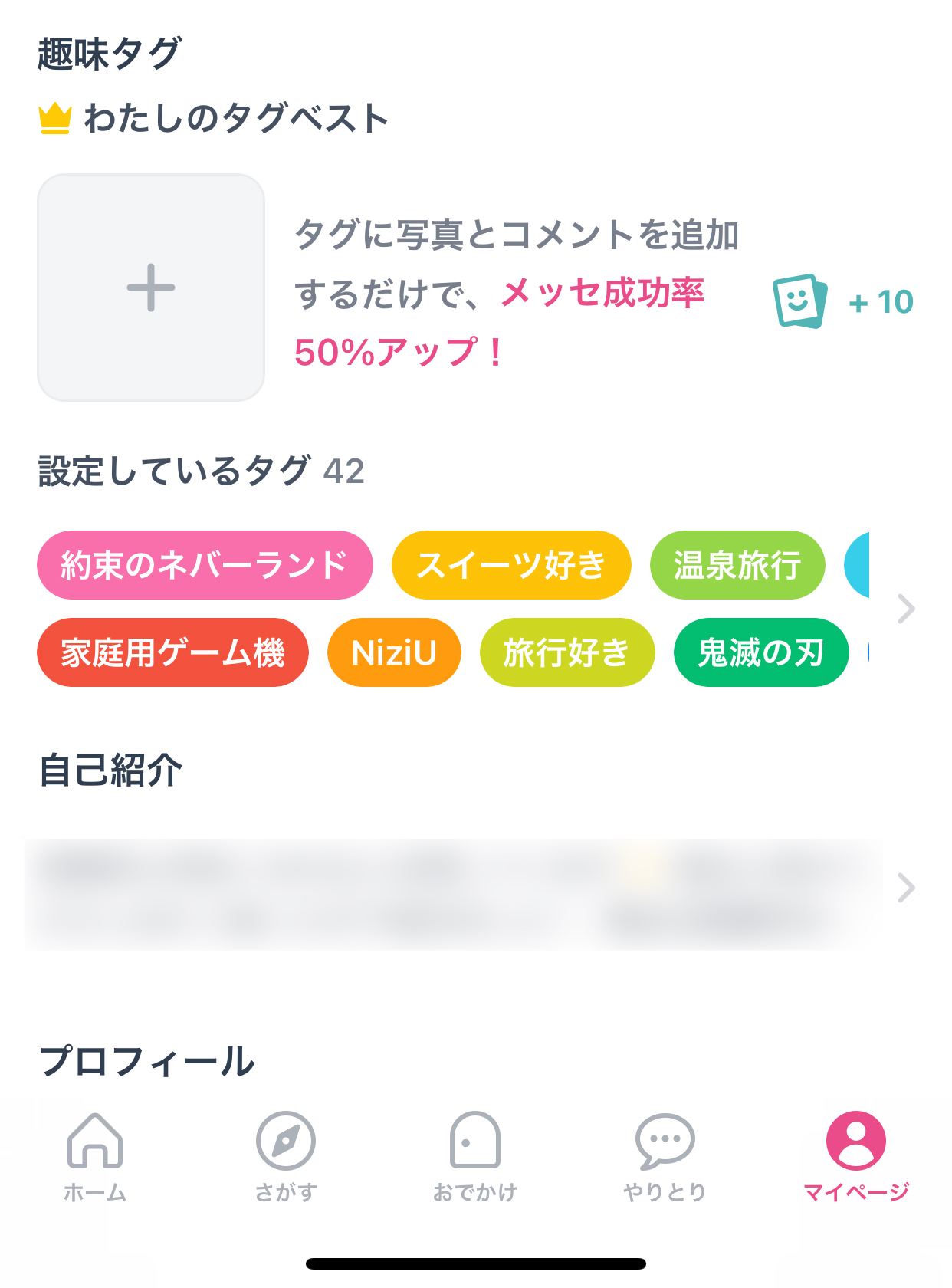This screenshot has width=952, height=1288.
Task: Switch to the やりとり messages tab
Action: [665, 1155]
